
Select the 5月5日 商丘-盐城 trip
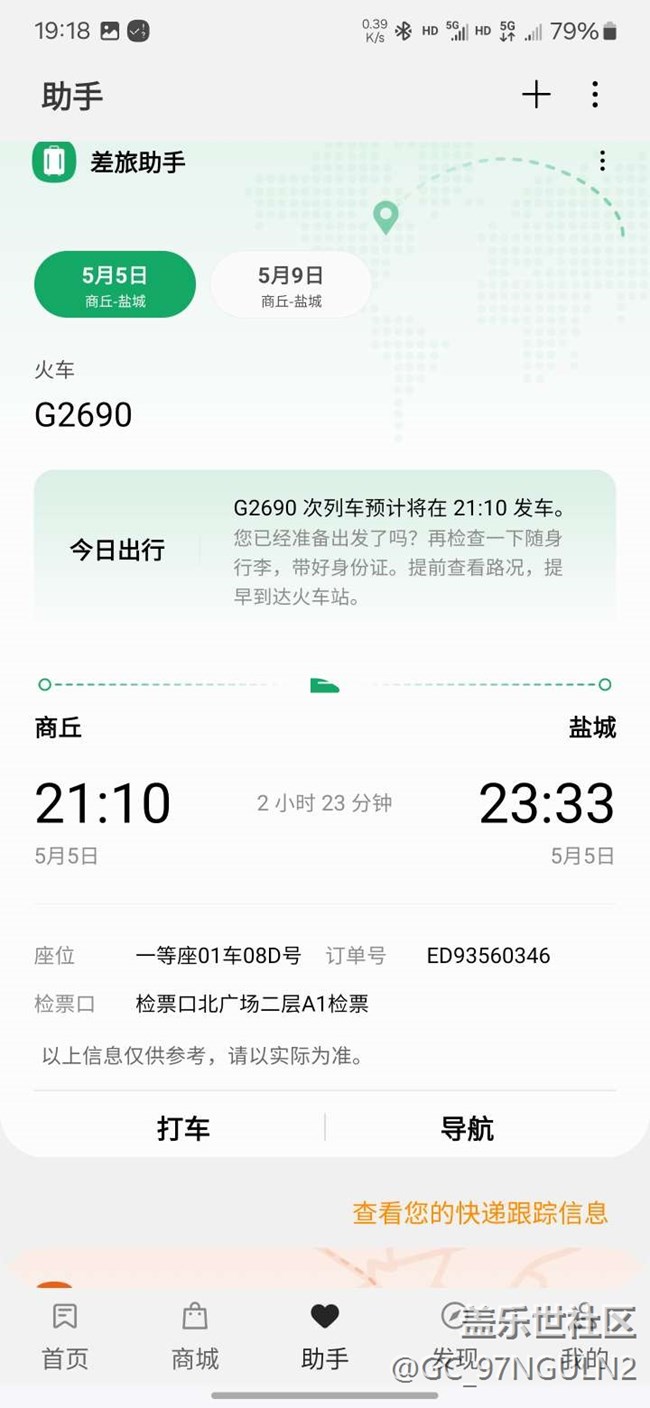point(115,285)
